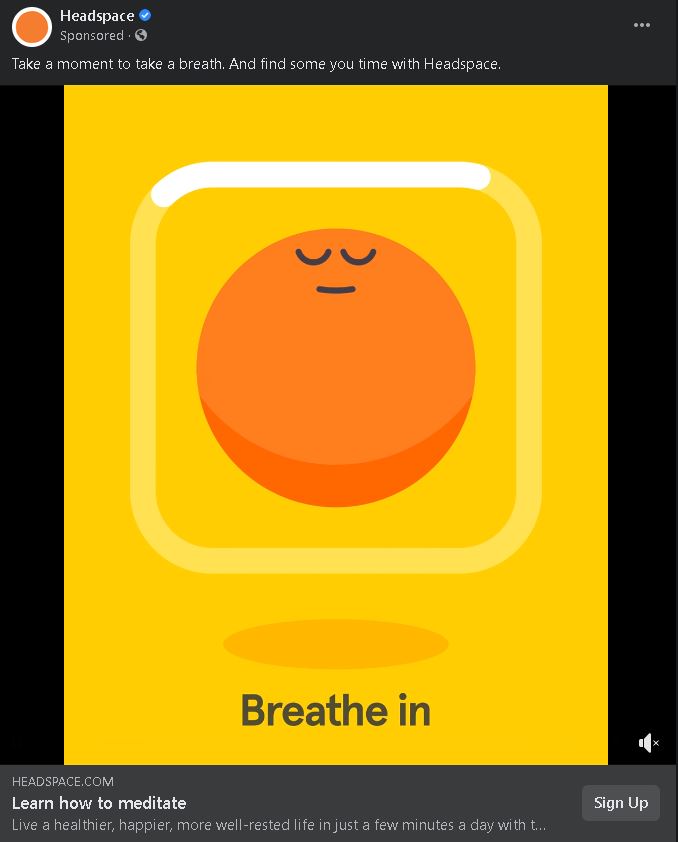Unmute the video sound
Viewport: 678px width, 842px height.
(x=648, y=742)
